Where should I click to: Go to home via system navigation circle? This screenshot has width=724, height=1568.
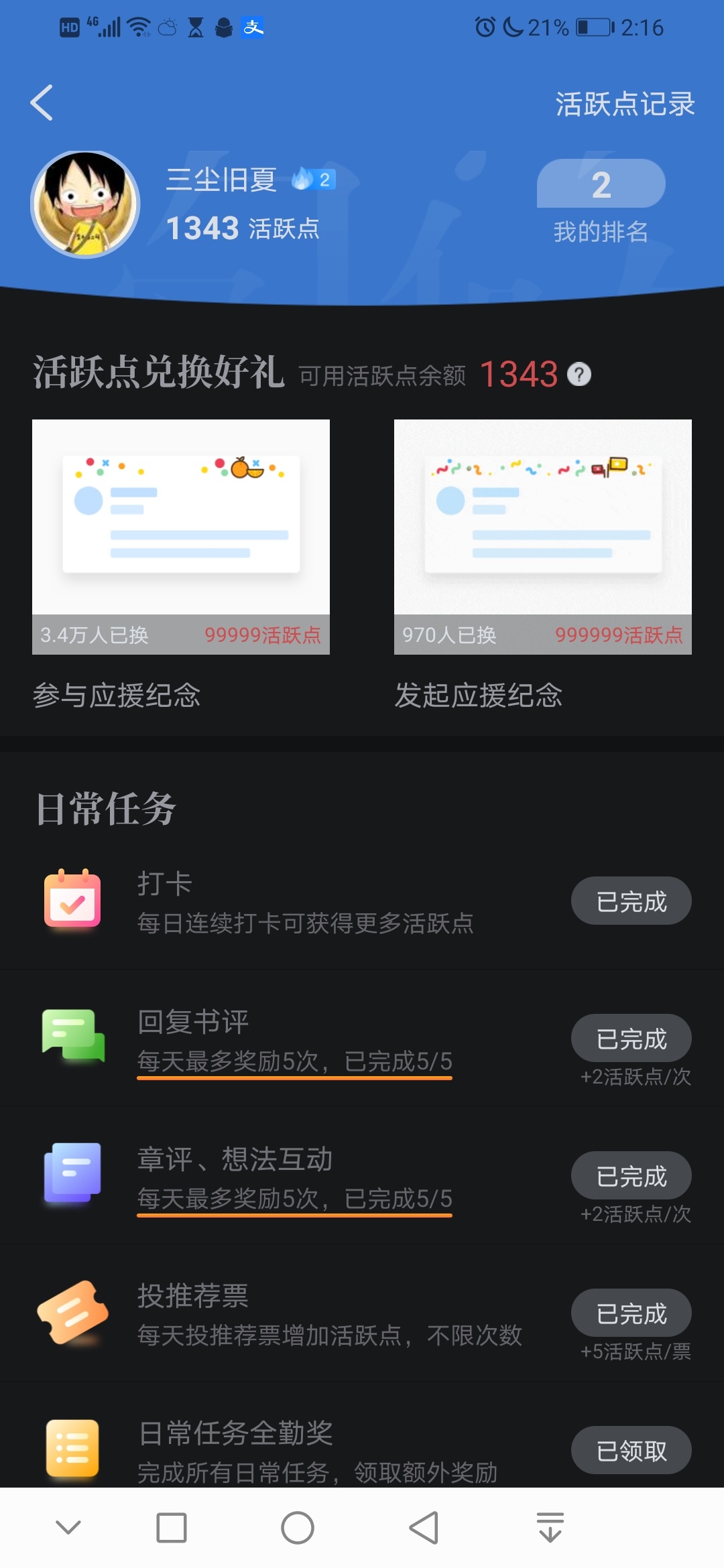point(298,1528)
